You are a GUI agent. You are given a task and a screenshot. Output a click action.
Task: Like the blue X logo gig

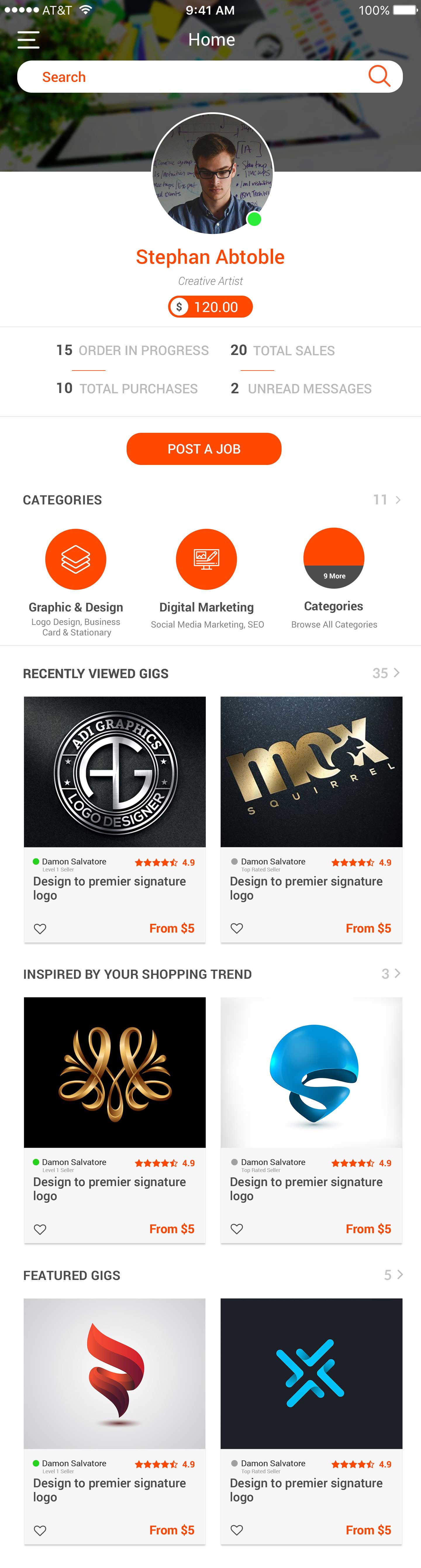pyautogui.click(x=237, y=1530)
